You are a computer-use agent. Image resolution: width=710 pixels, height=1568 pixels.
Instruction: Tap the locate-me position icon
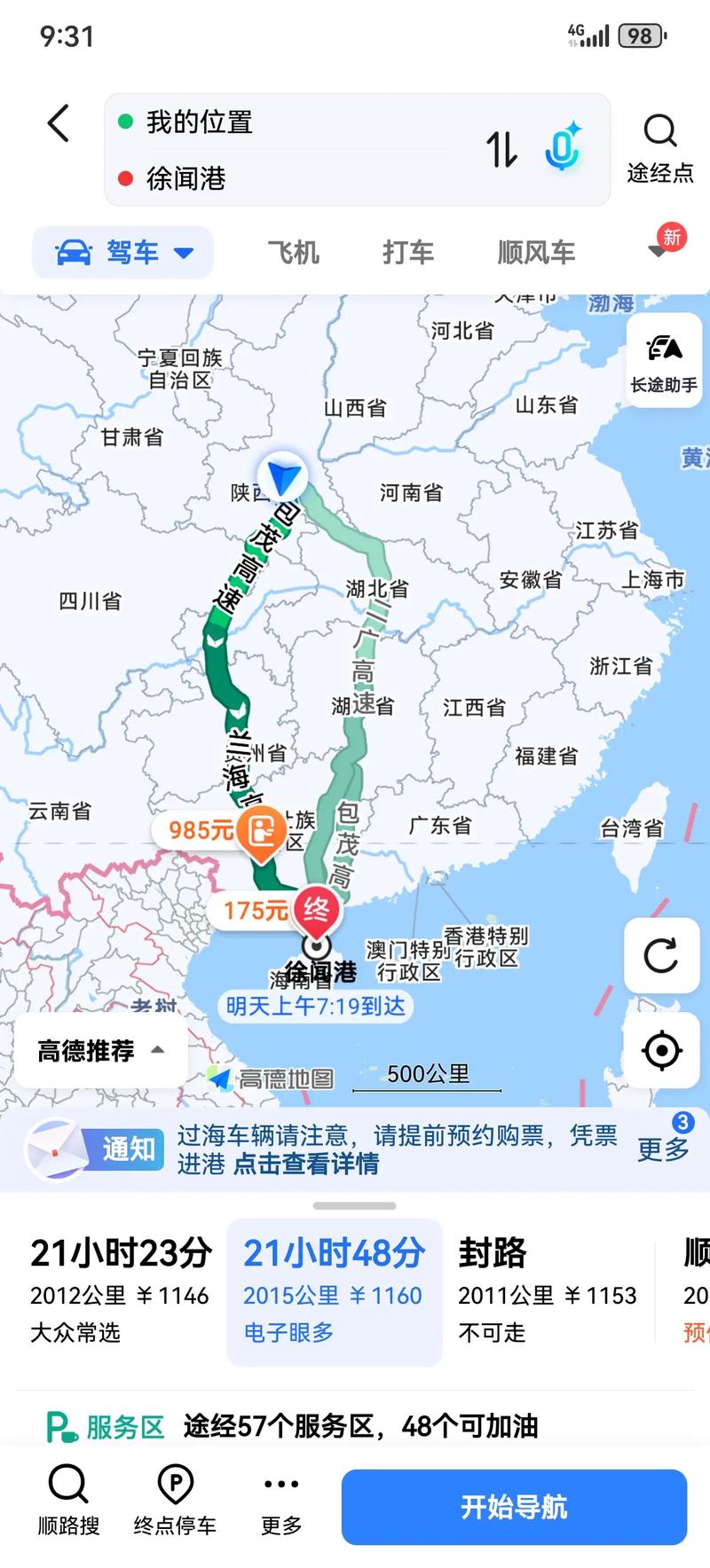coord(660,1051)
